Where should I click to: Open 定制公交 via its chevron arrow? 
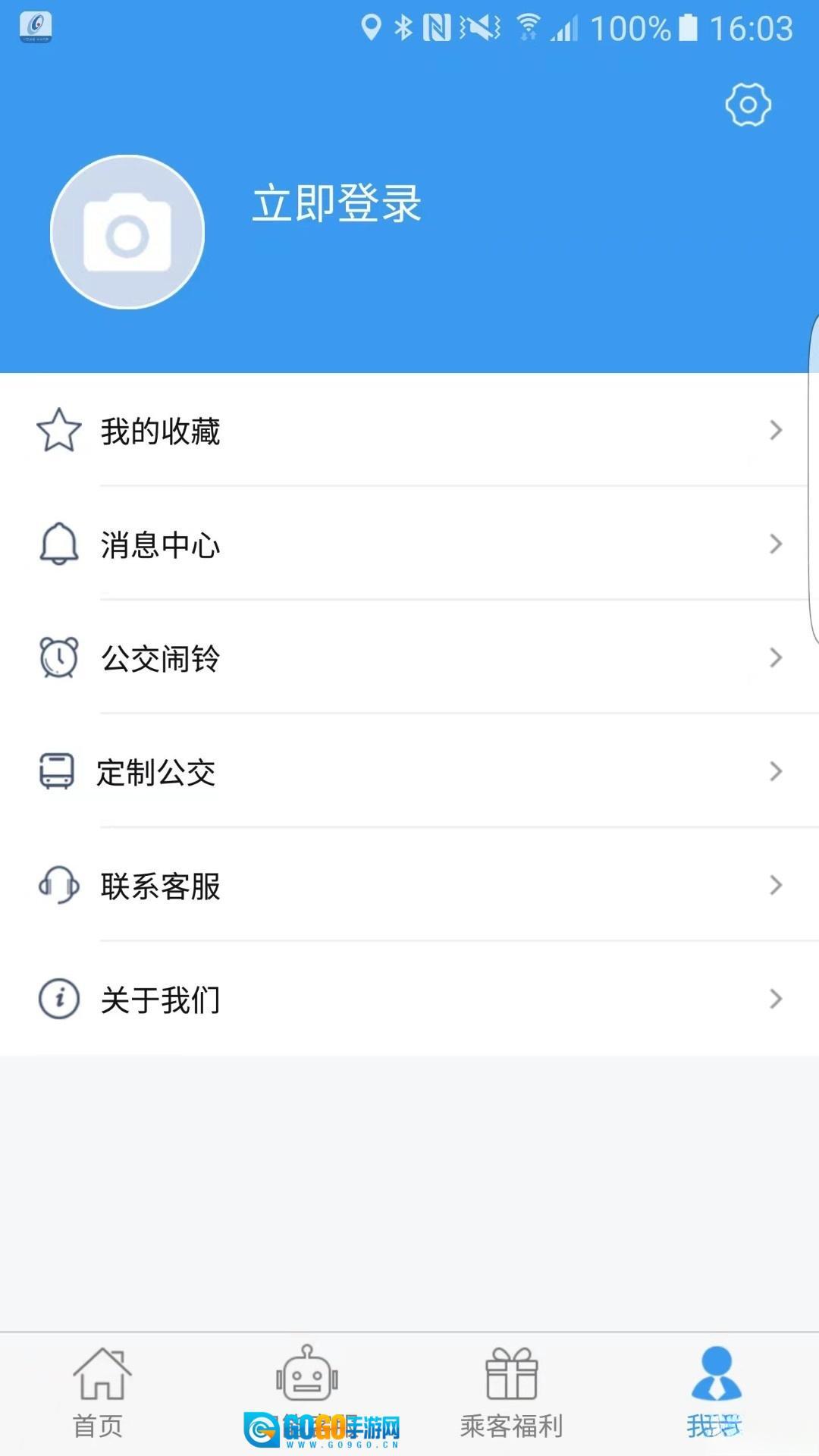[x=776, y=772]
